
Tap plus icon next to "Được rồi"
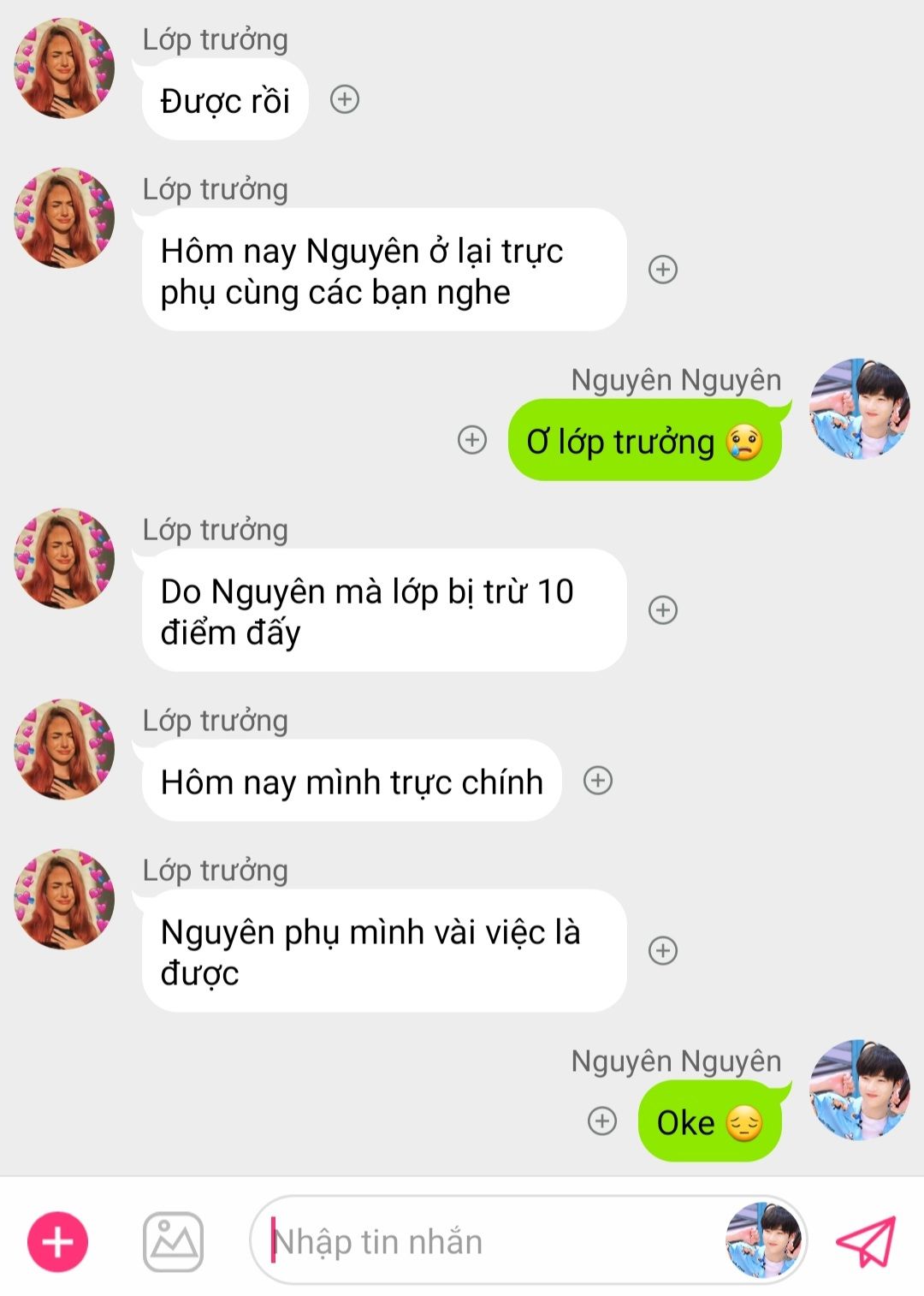click(x=345, y=99)
